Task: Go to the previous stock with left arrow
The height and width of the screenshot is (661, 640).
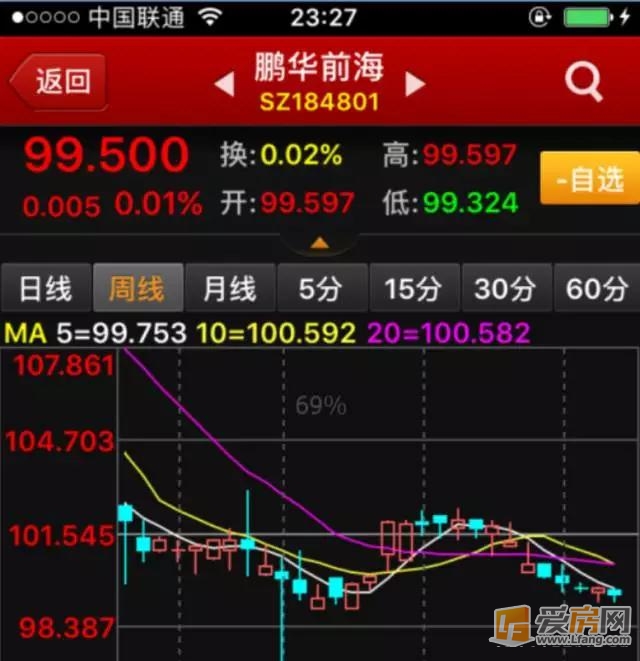Action: [x=225, y=85]
